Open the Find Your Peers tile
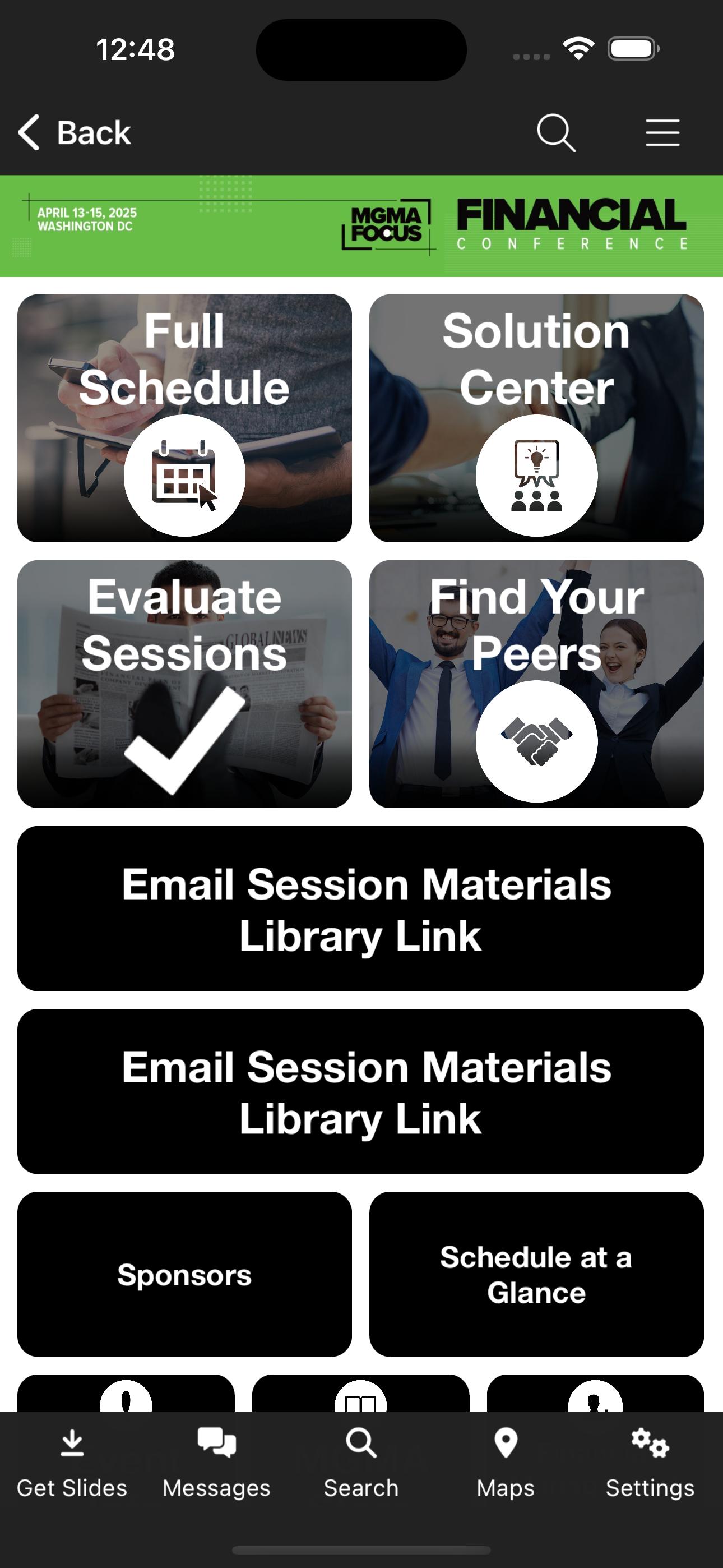This screenshot has height=1568, width=723. tap(536, 684)
